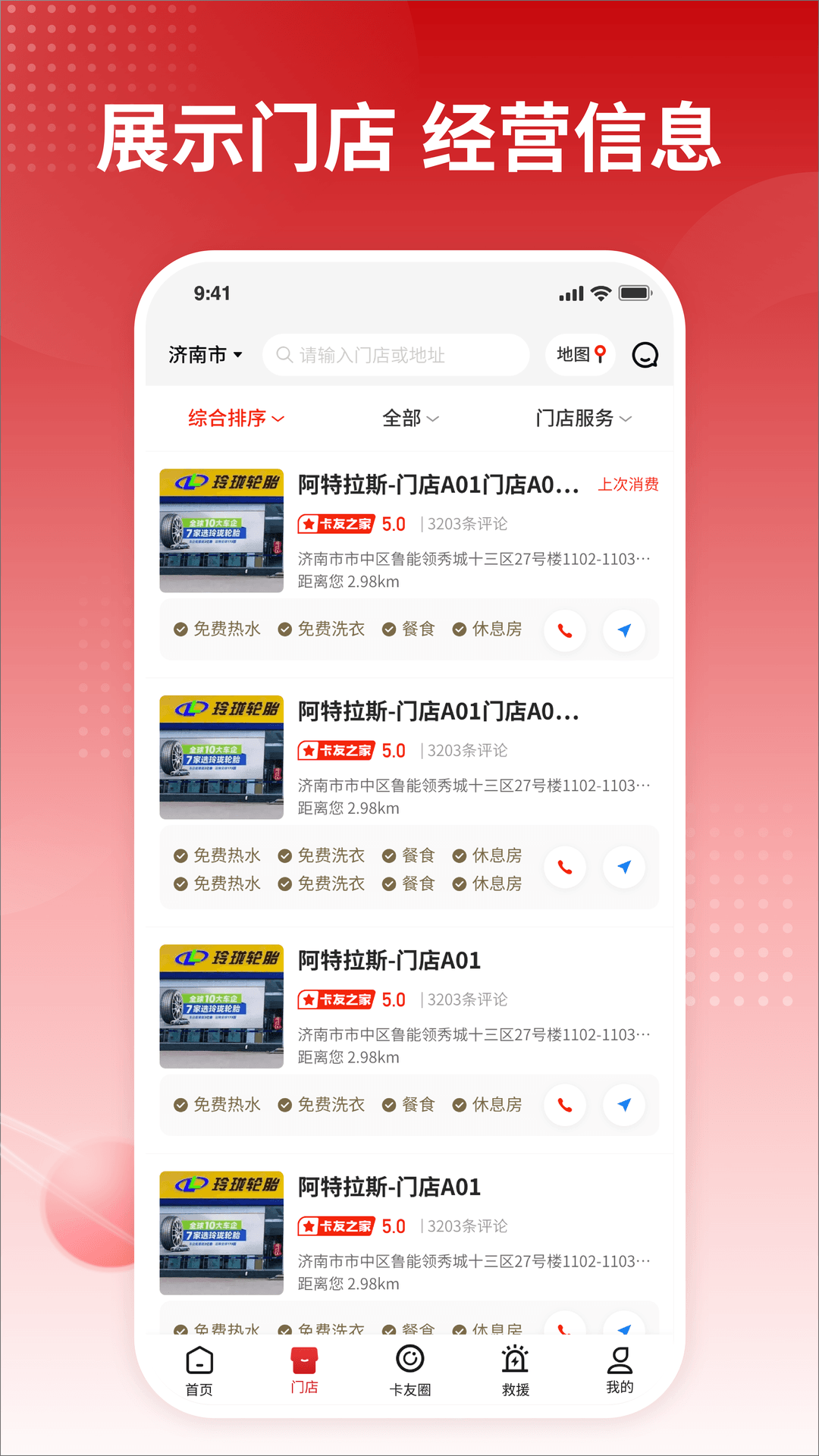Image resolution: width=819 pixels, height=1456 pixels.
Task: Tap the 救援 rescue alarm icon
Action: tap(515, 1365)
